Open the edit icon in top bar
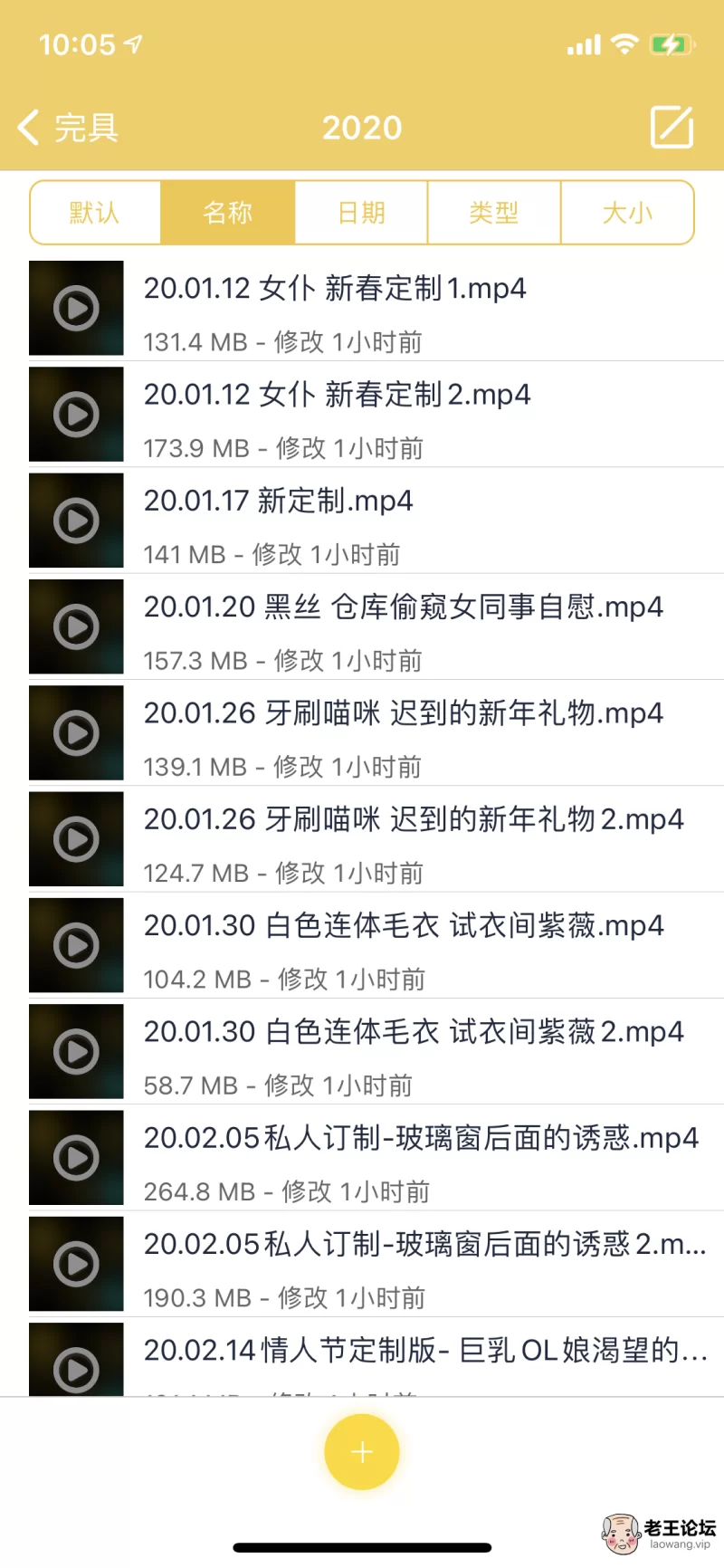This screenshot has height=1568, width=724. (x=672, y=127)
